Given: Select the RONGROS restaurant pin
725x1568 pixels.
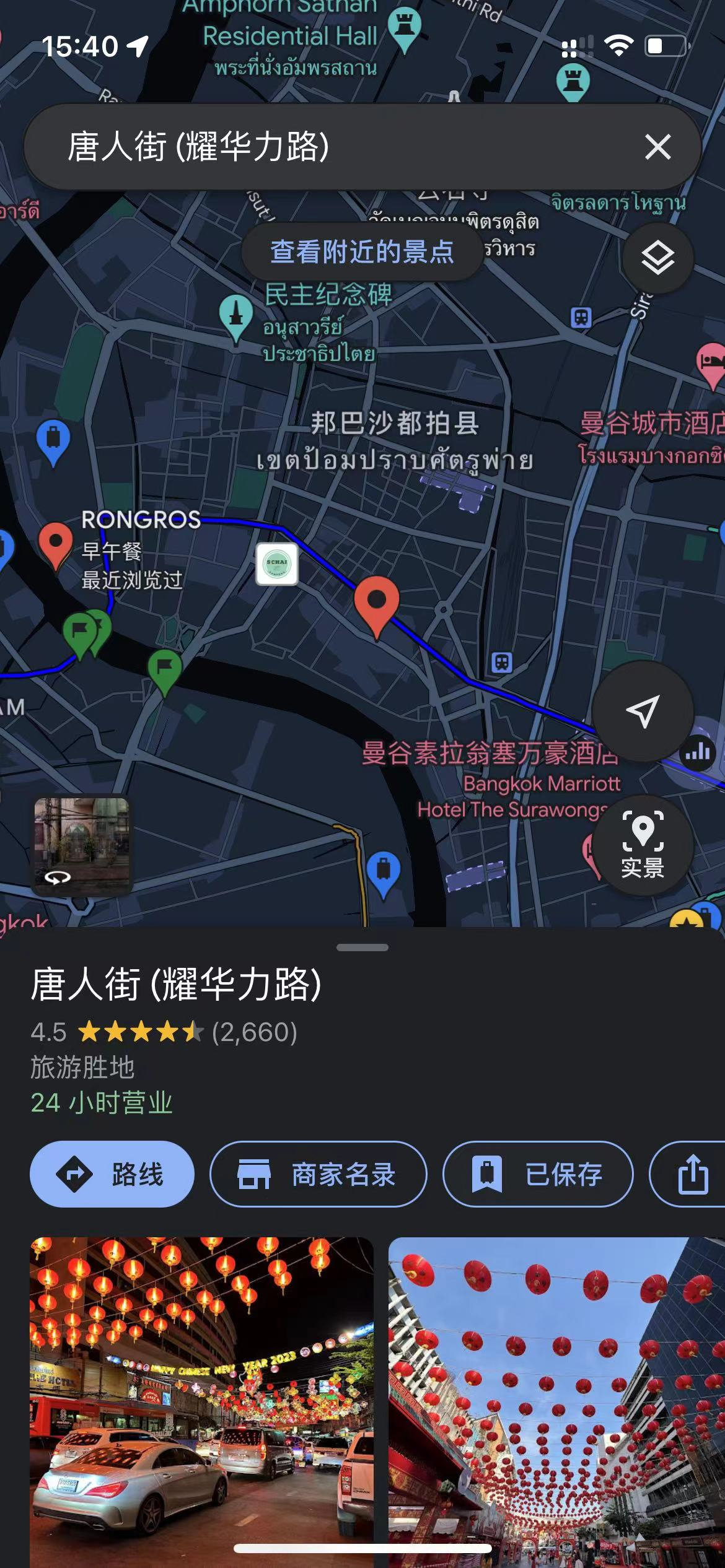Looking at the screenshot, I should click(56, 542).
